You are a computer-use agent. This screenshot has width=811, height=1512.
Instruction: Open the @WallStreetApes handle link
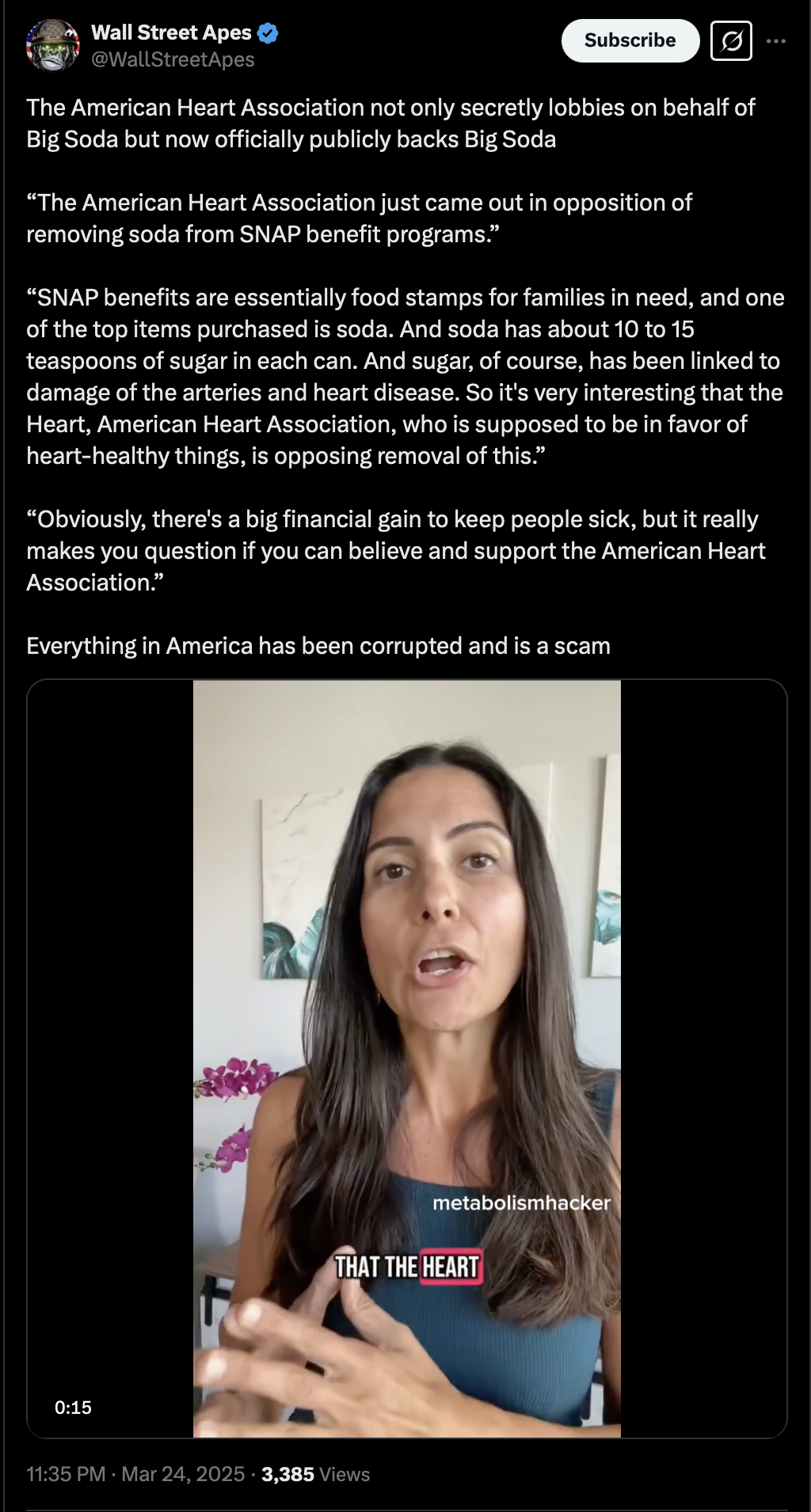coord(173,60)
